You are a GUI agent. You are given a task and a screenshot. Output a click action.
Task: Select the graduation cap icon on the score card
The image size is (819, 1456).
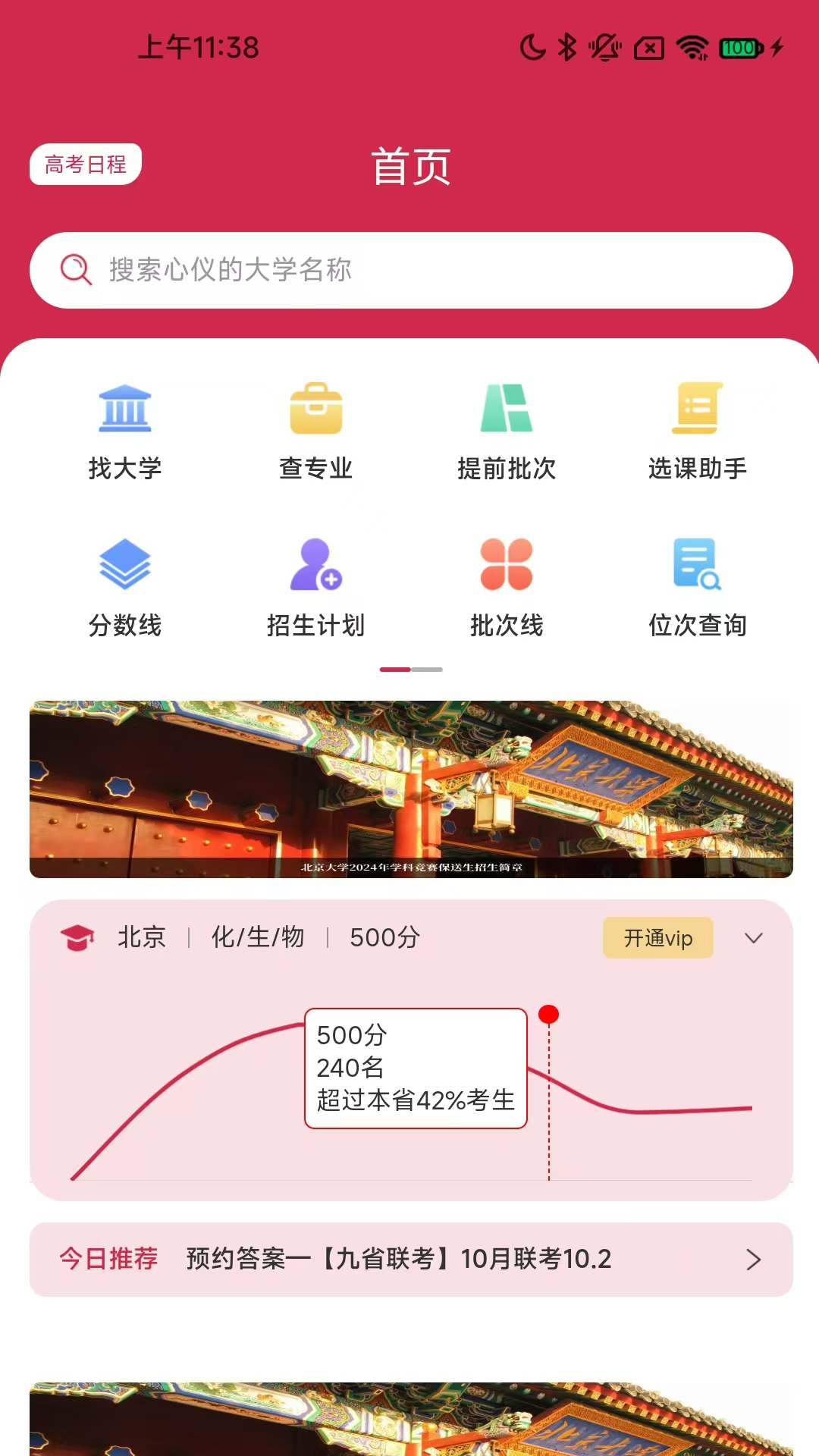pos(78,937)
